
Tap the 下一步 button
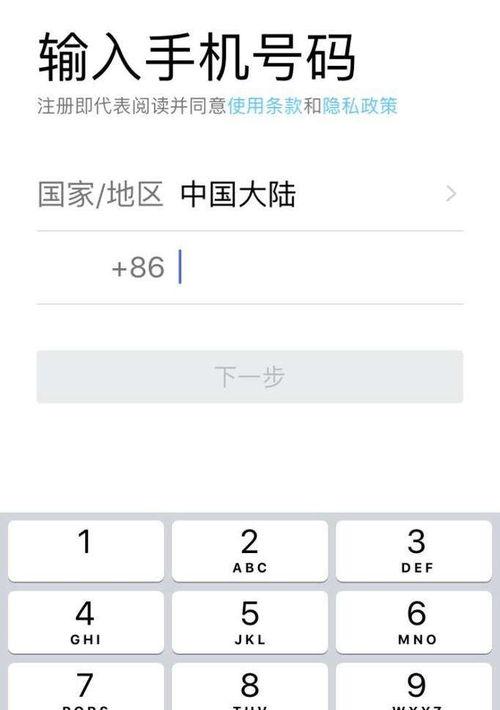250,377
